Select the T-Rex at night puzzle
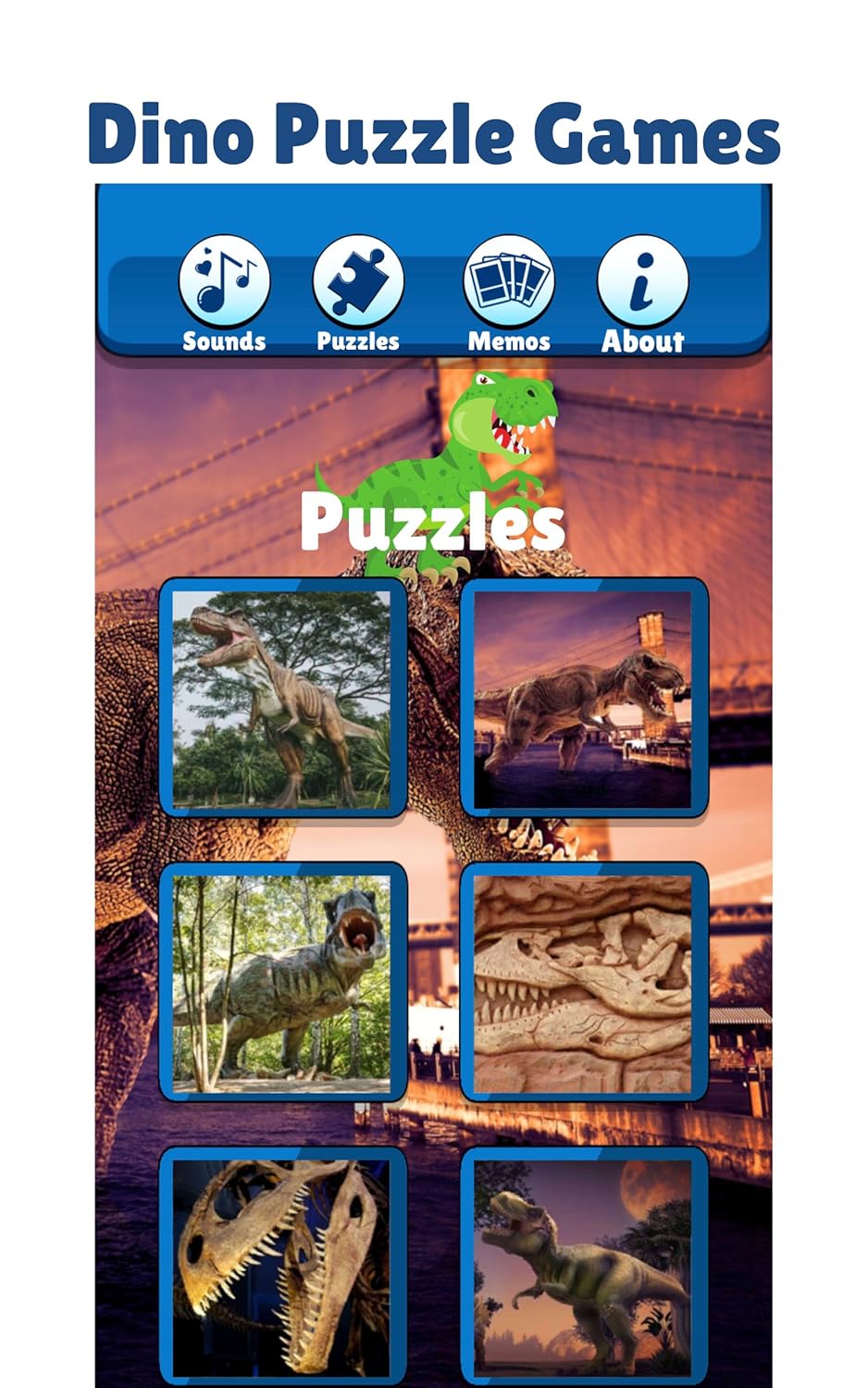This screenshot has height=1388, width=868. [x=586, y=1268]
